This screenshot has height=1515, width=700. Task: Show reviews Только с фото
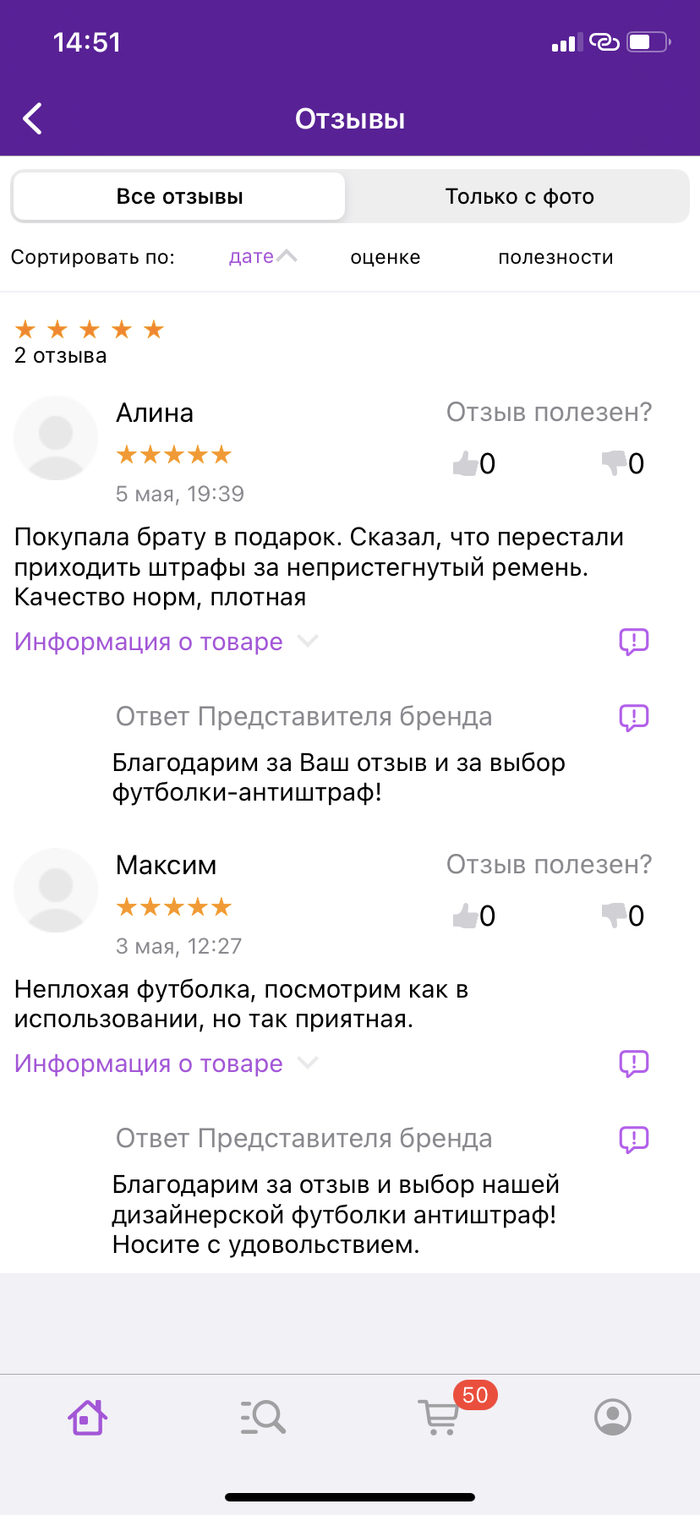coord(519,197)
